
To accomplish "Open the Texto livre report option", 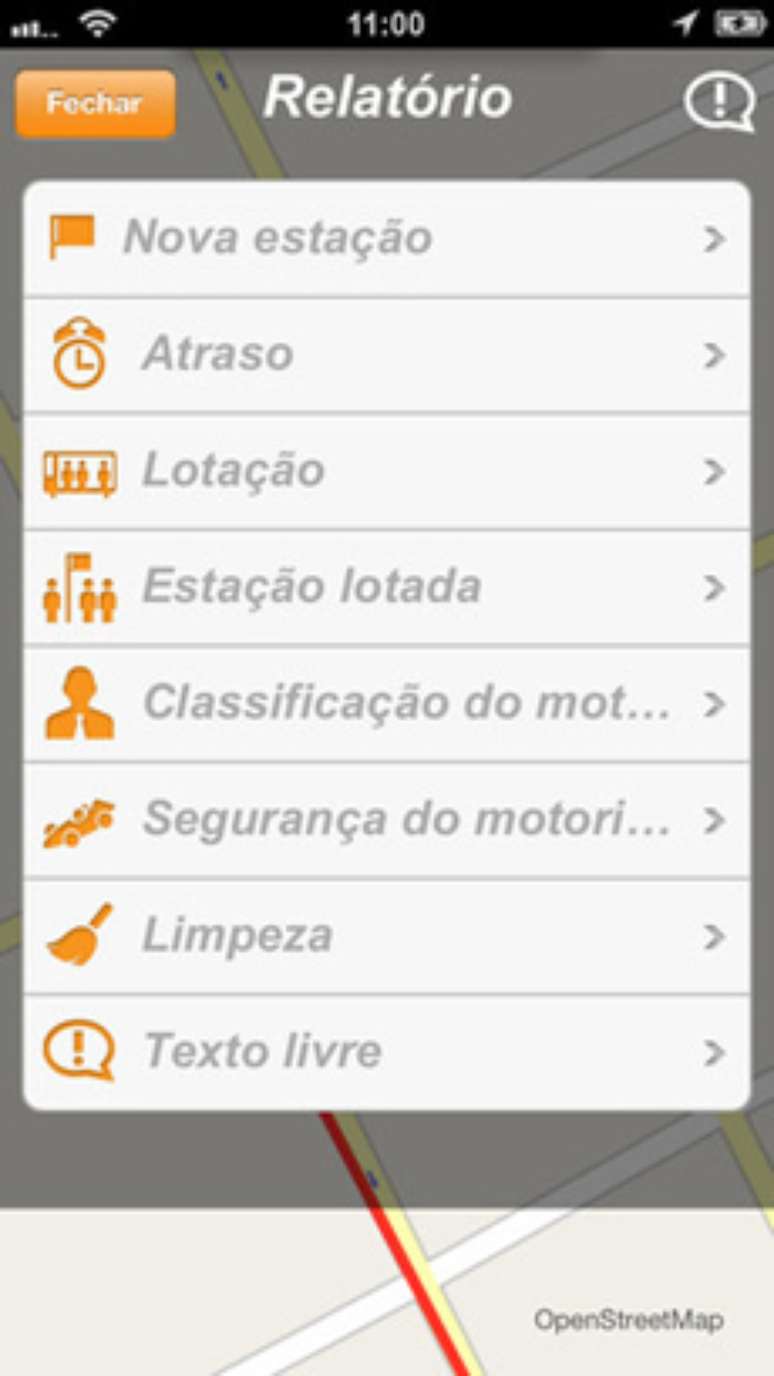I will click(386, 1052).
